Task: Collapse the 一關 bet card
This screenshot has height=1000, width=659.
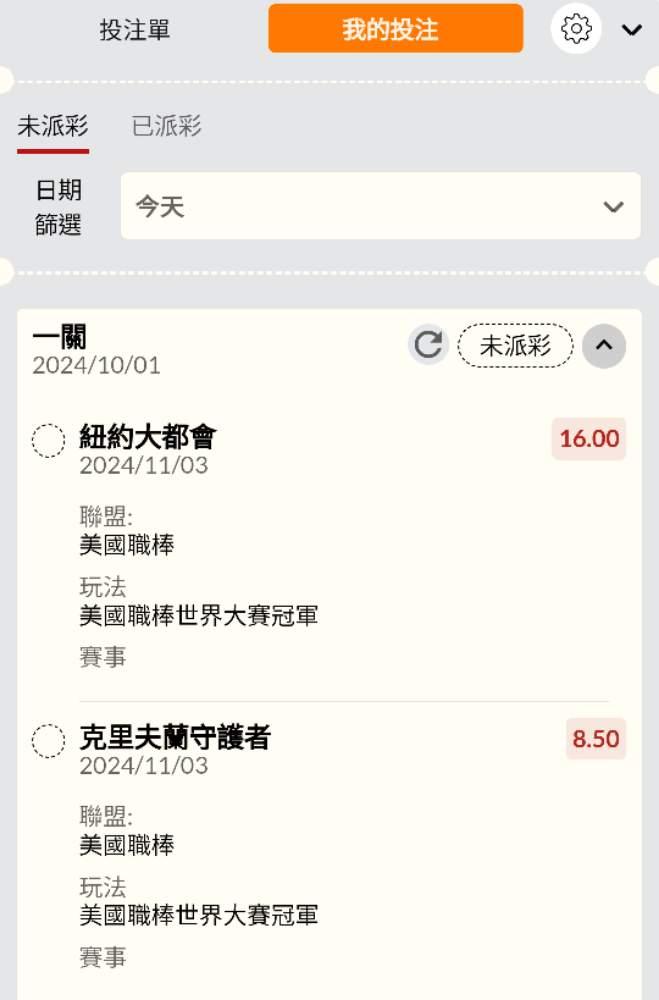Action: click(x=603, y=346)
